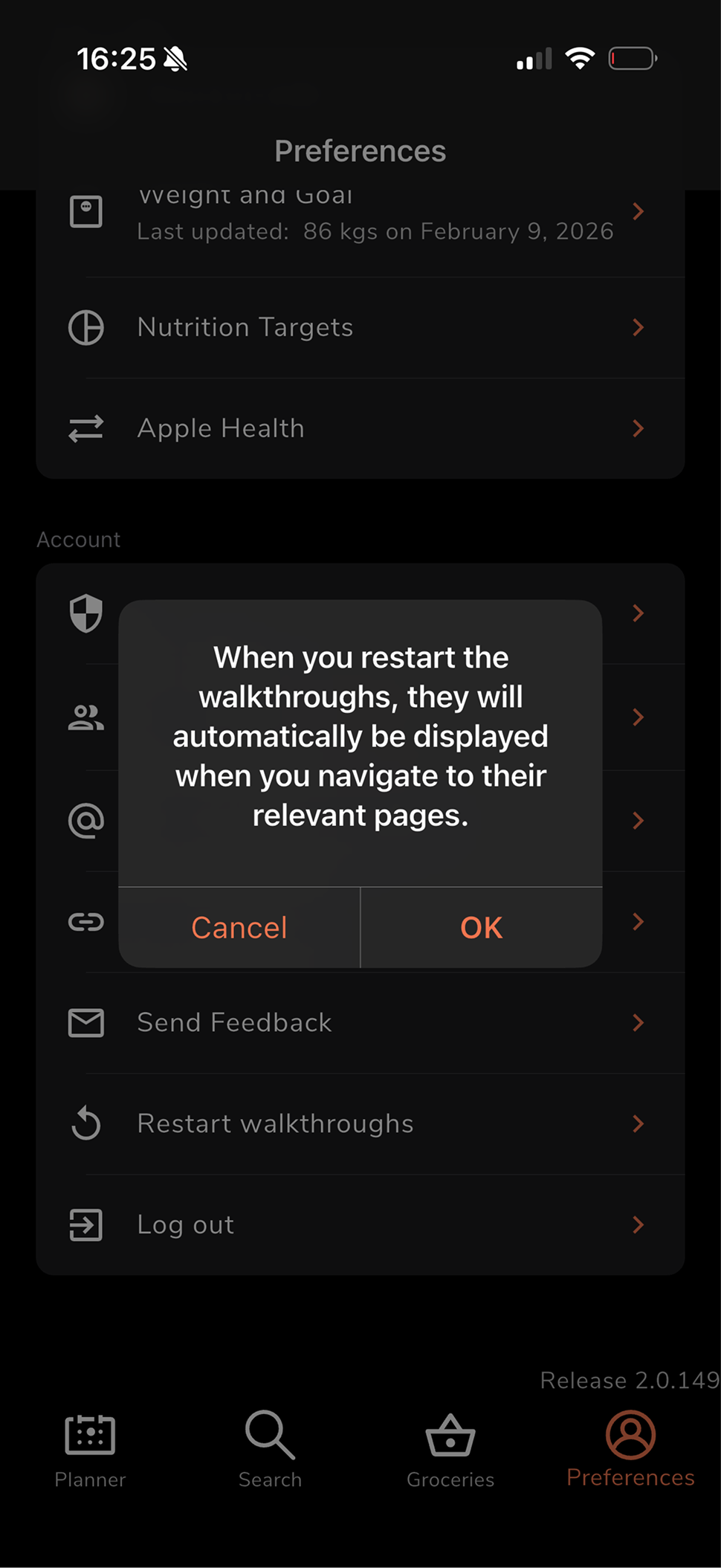Viewport: 721px width, 1568px height.
Task: Open the Send Feedback envelope icon
Action: pos(85,1022)
